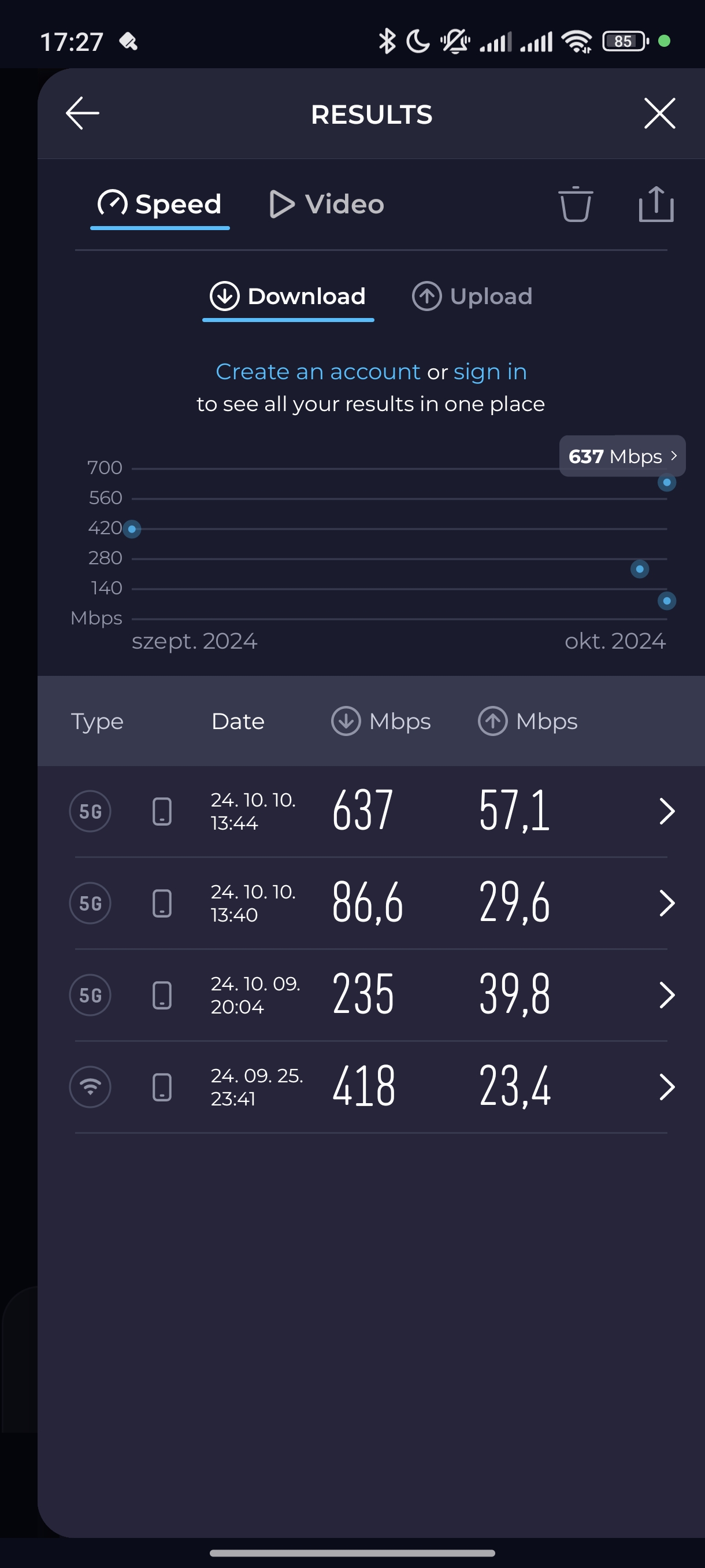
Task: Open the 235 Mbps result from 24. 10. 09.
Action: (x=370, y=995)
